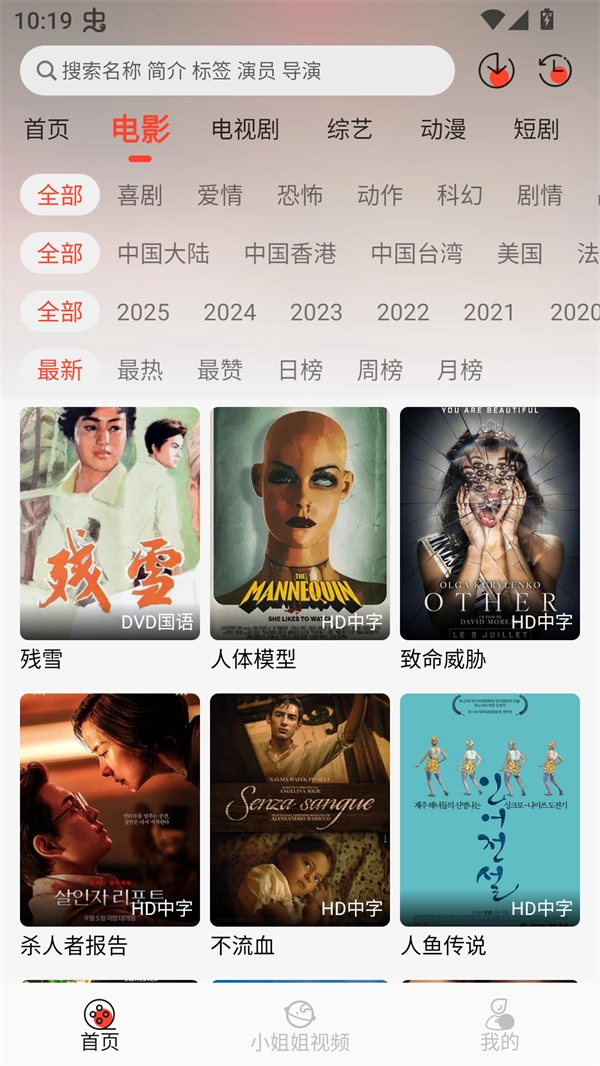Filter movies by 喜剧 genre

tap(140, 195)
